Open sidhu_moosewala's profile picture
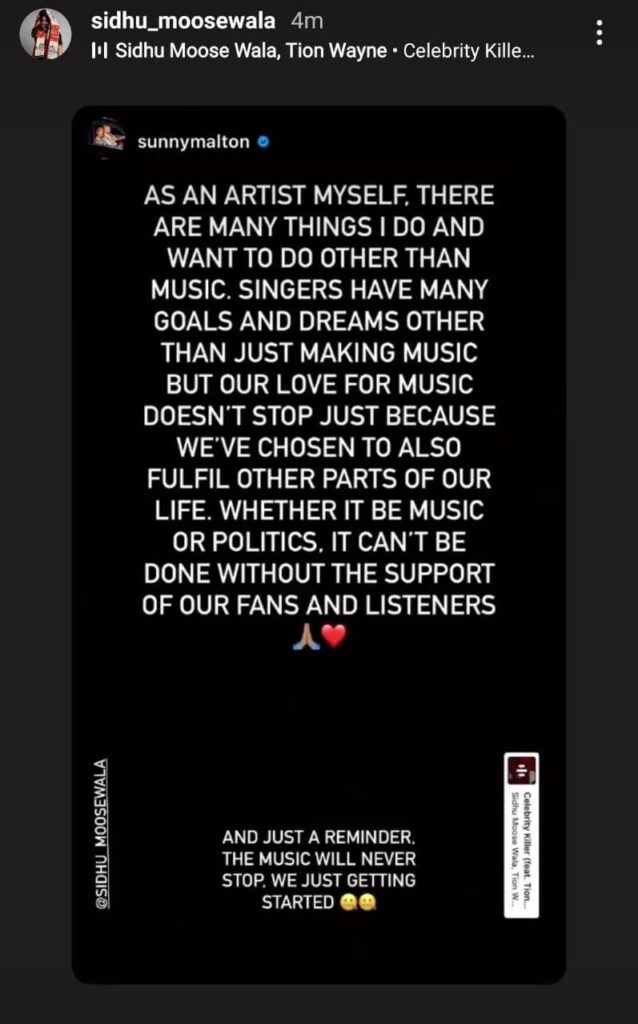Viewport: 638px width, 1024px height. click(45, 34)
